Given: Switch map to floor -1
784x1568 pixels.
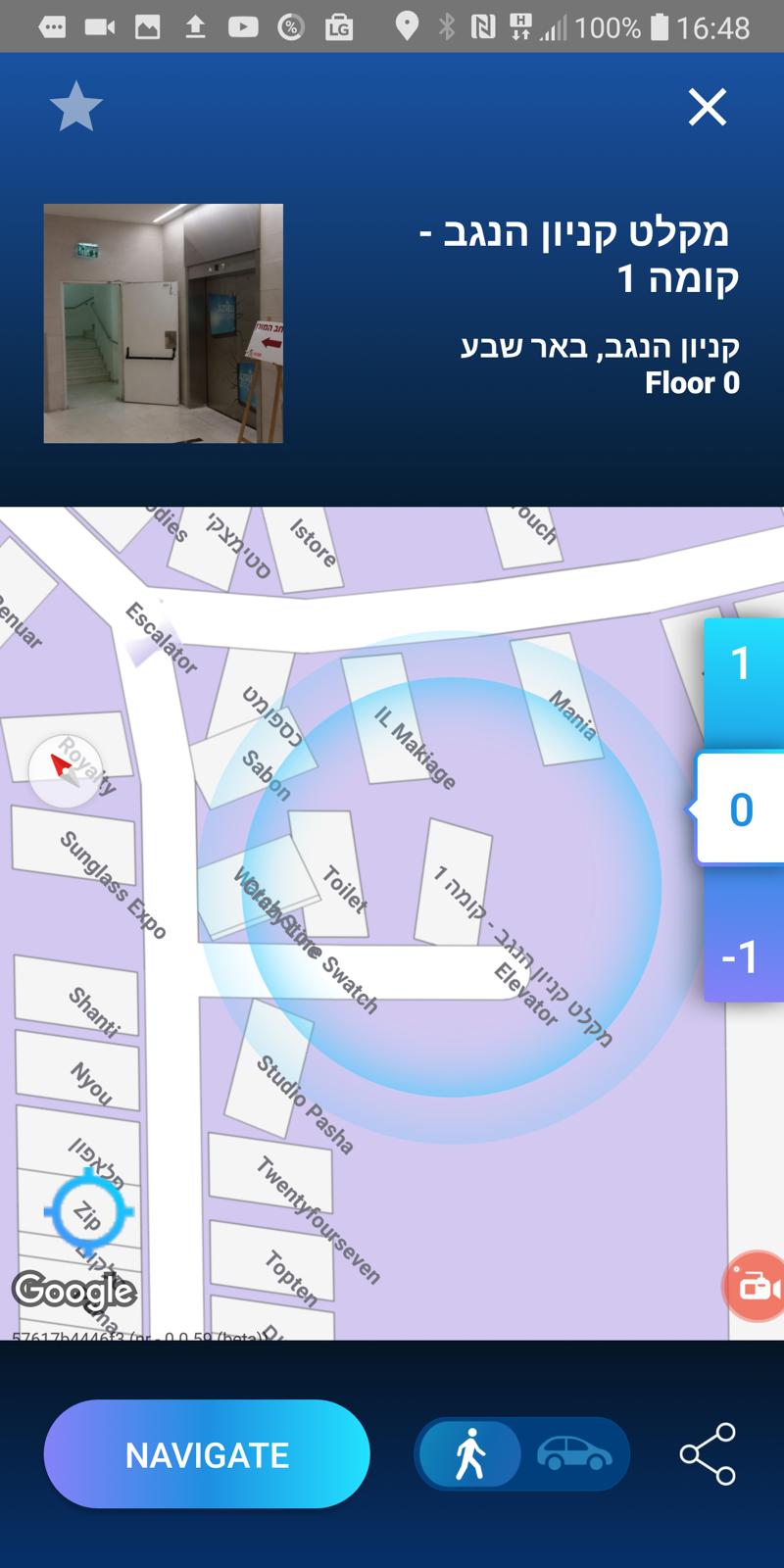Looking at the screenshot, I should (741, 956).
